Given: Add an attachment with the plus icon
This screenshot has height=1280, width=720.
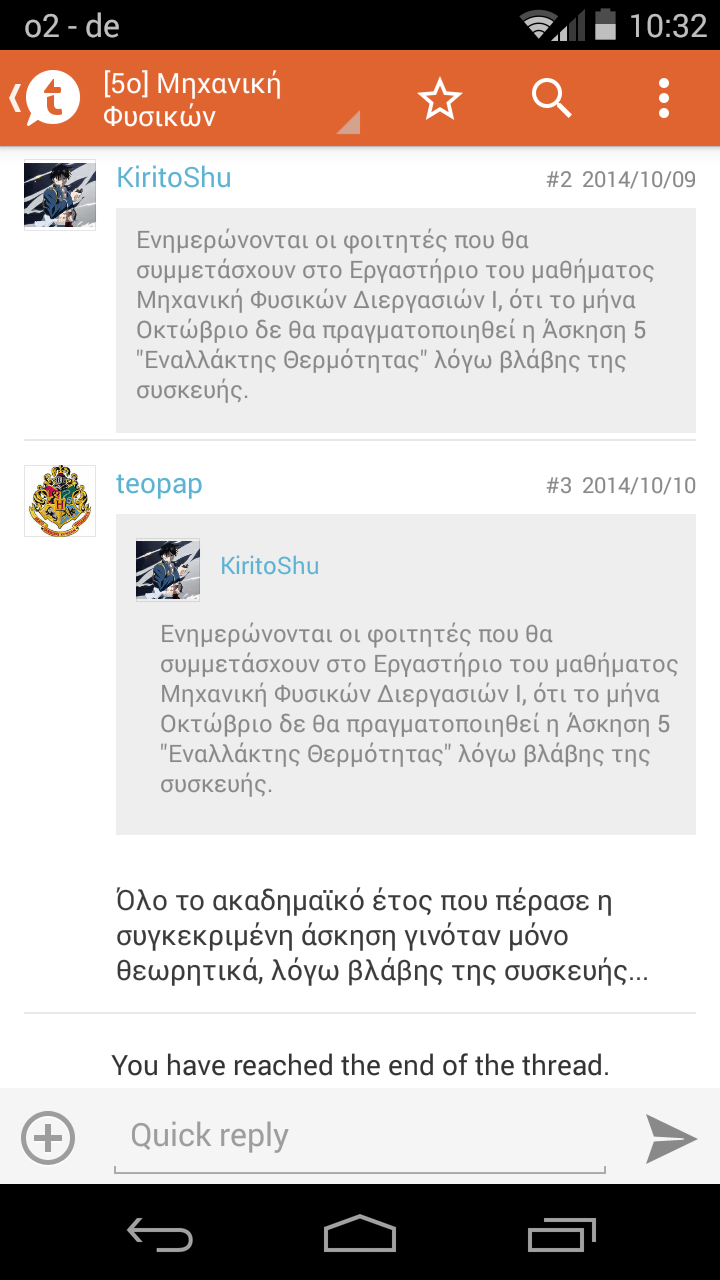Looking at the screenshot, I should coord(48,1138).
